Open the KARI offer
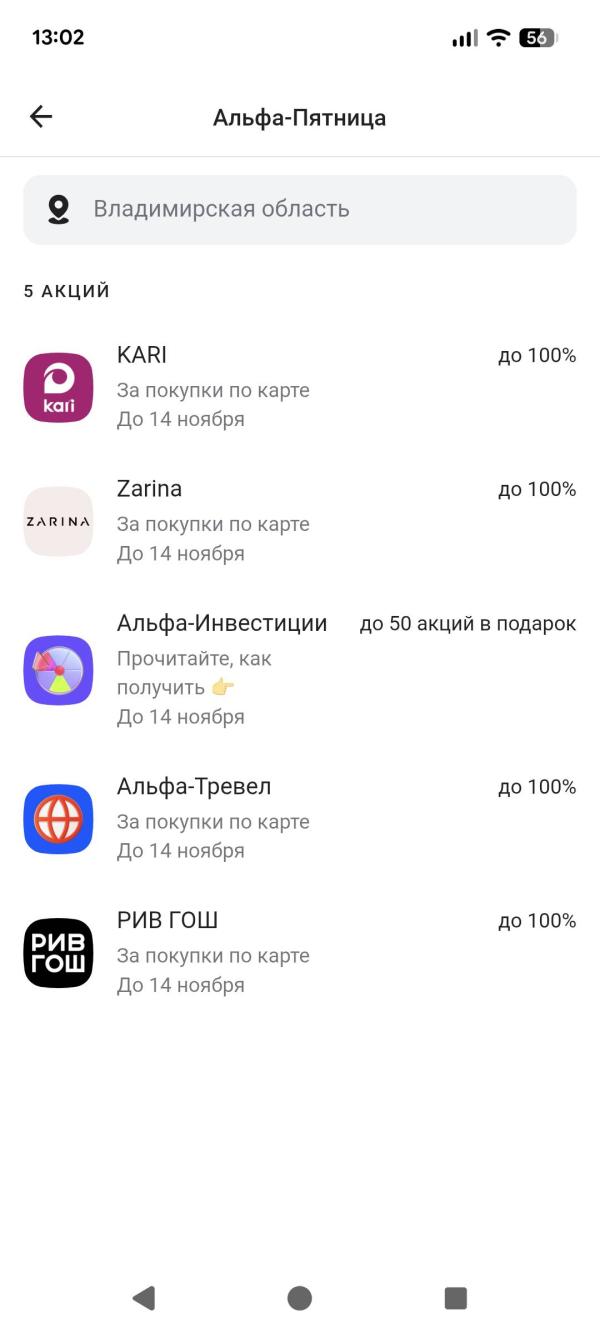Viewport: 600px width, 1332px height. point(300,388)
